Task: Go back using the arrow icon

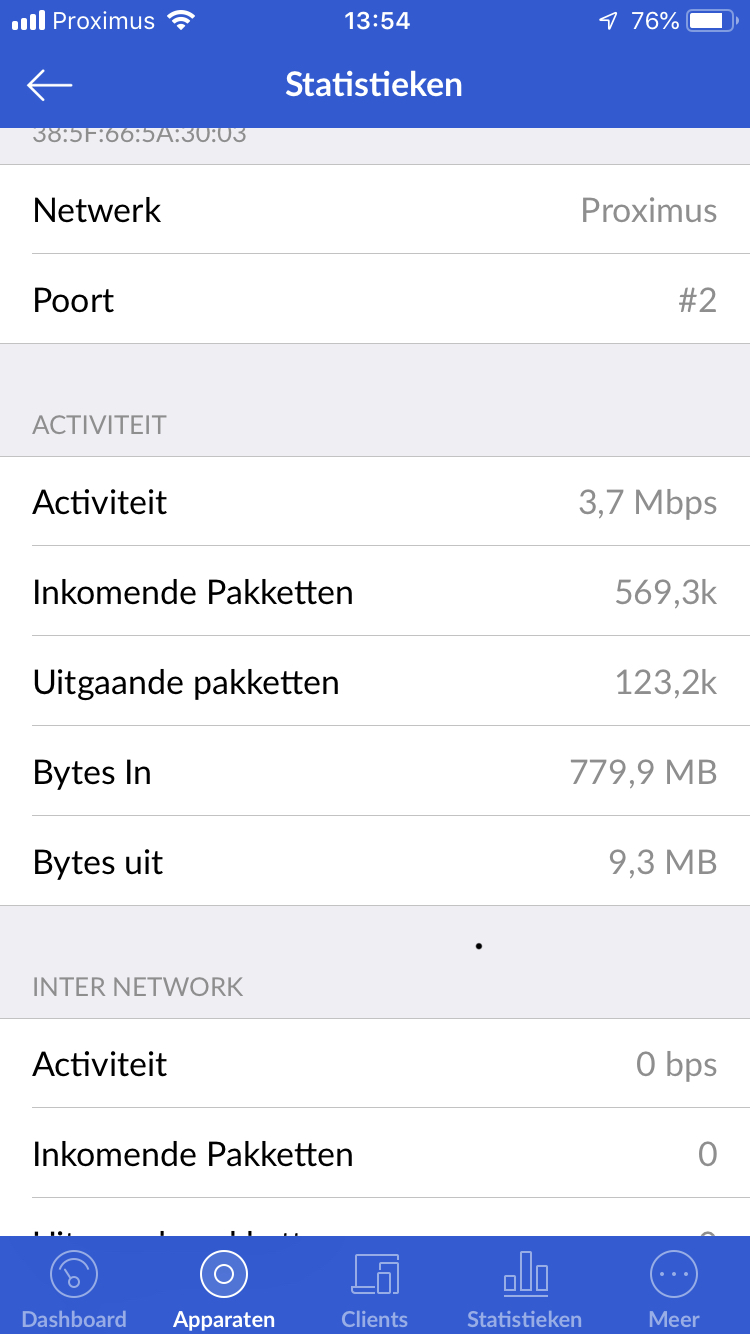Action: (50, 85)
